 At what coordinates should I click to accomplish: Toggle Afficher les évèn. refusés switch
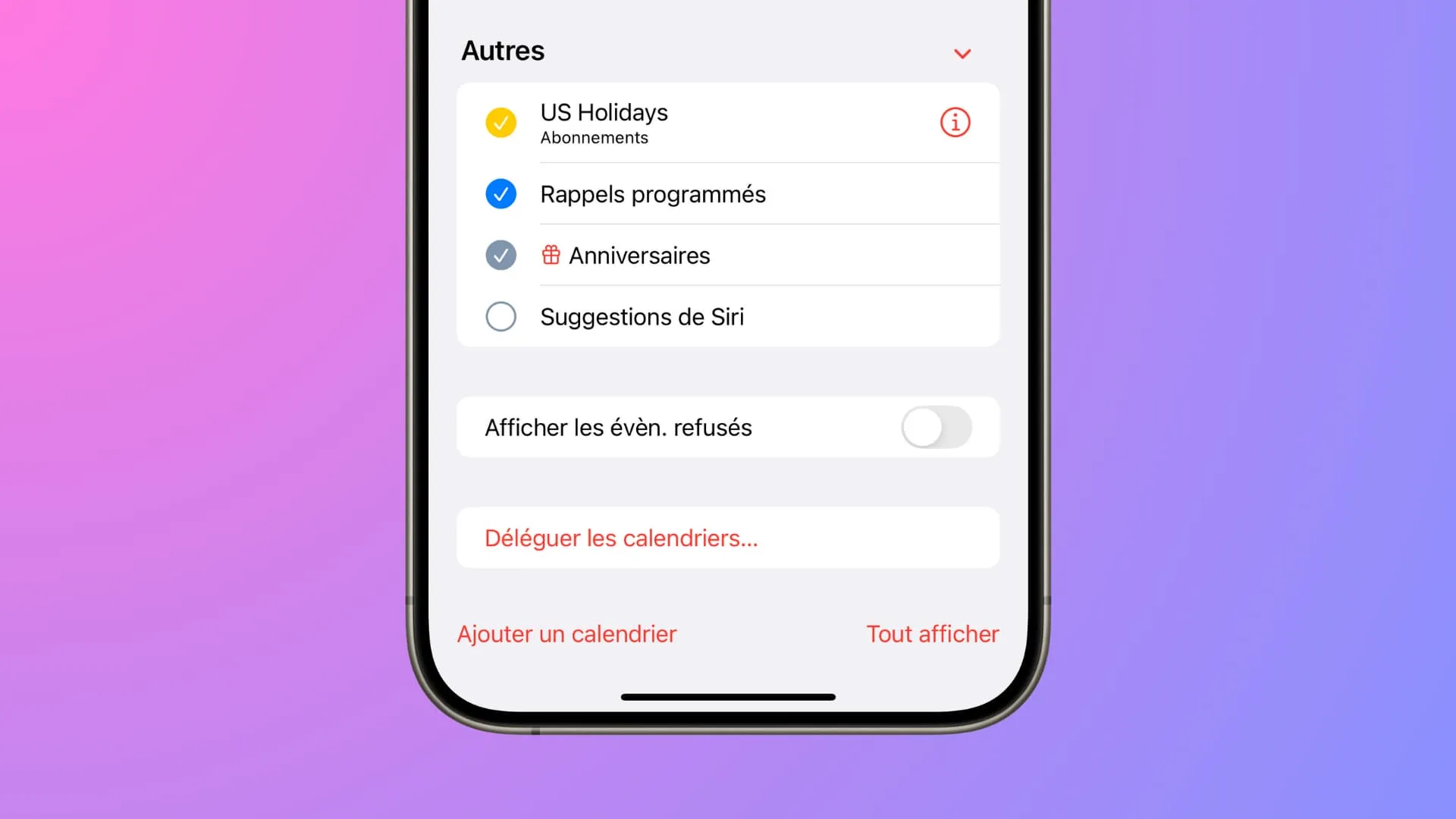click(936, 428)
